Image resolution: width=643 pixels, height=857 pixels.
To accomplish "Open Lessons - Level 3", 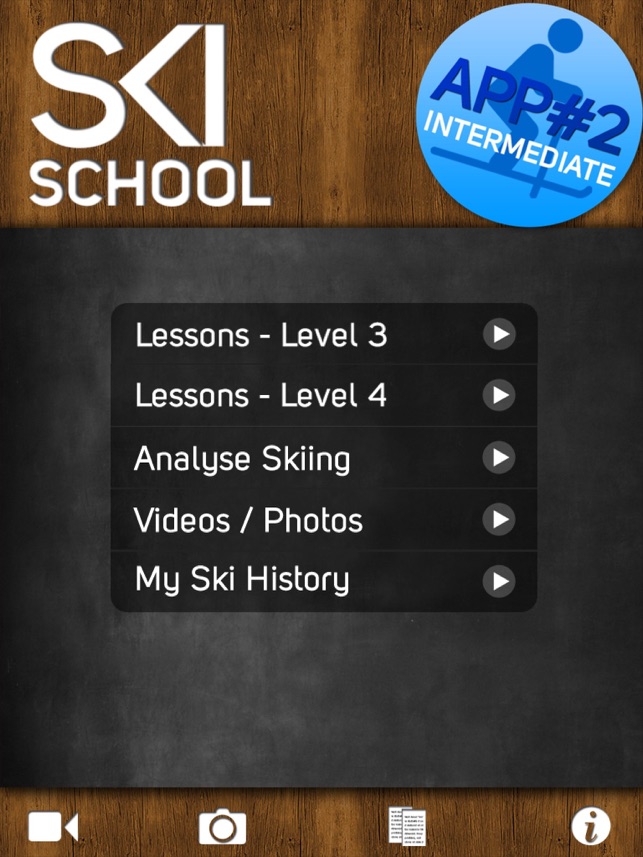I will click(323, 335).
